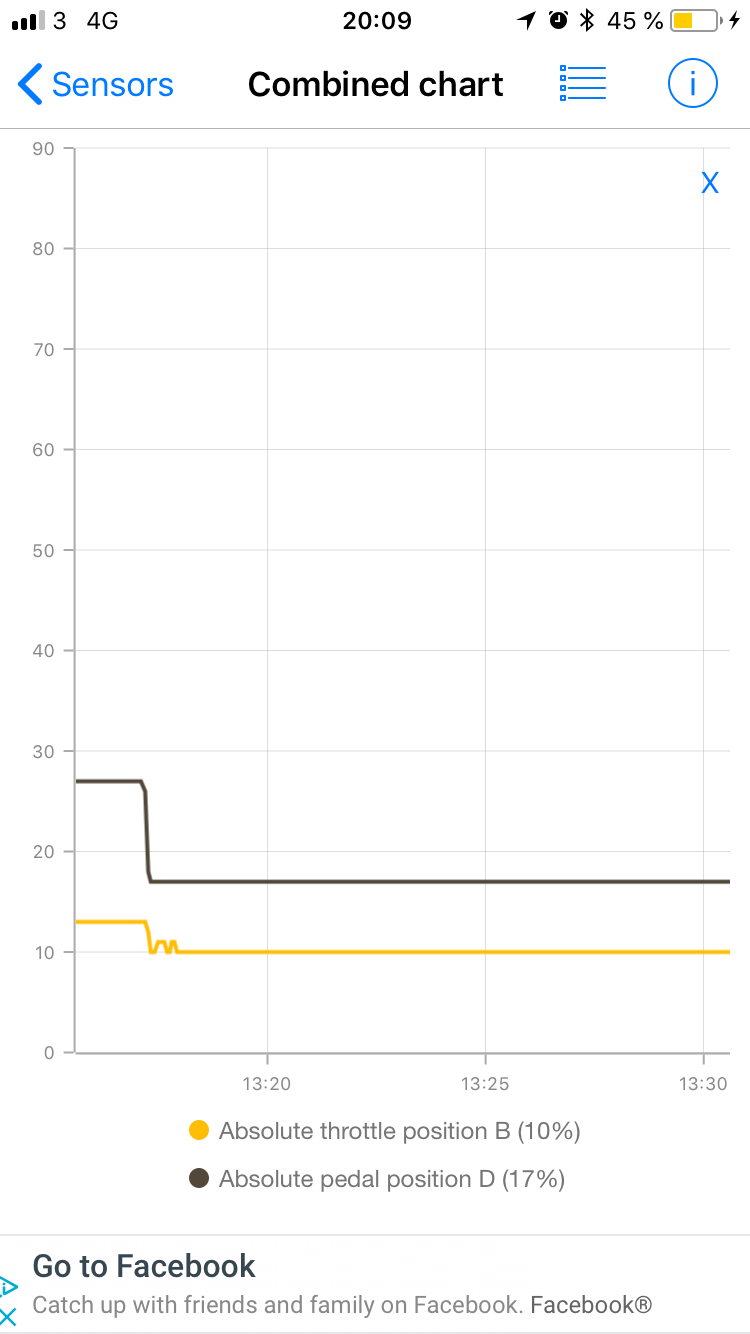
Task: Dismiss the ad with the X icon
Action: point(8,1317)
